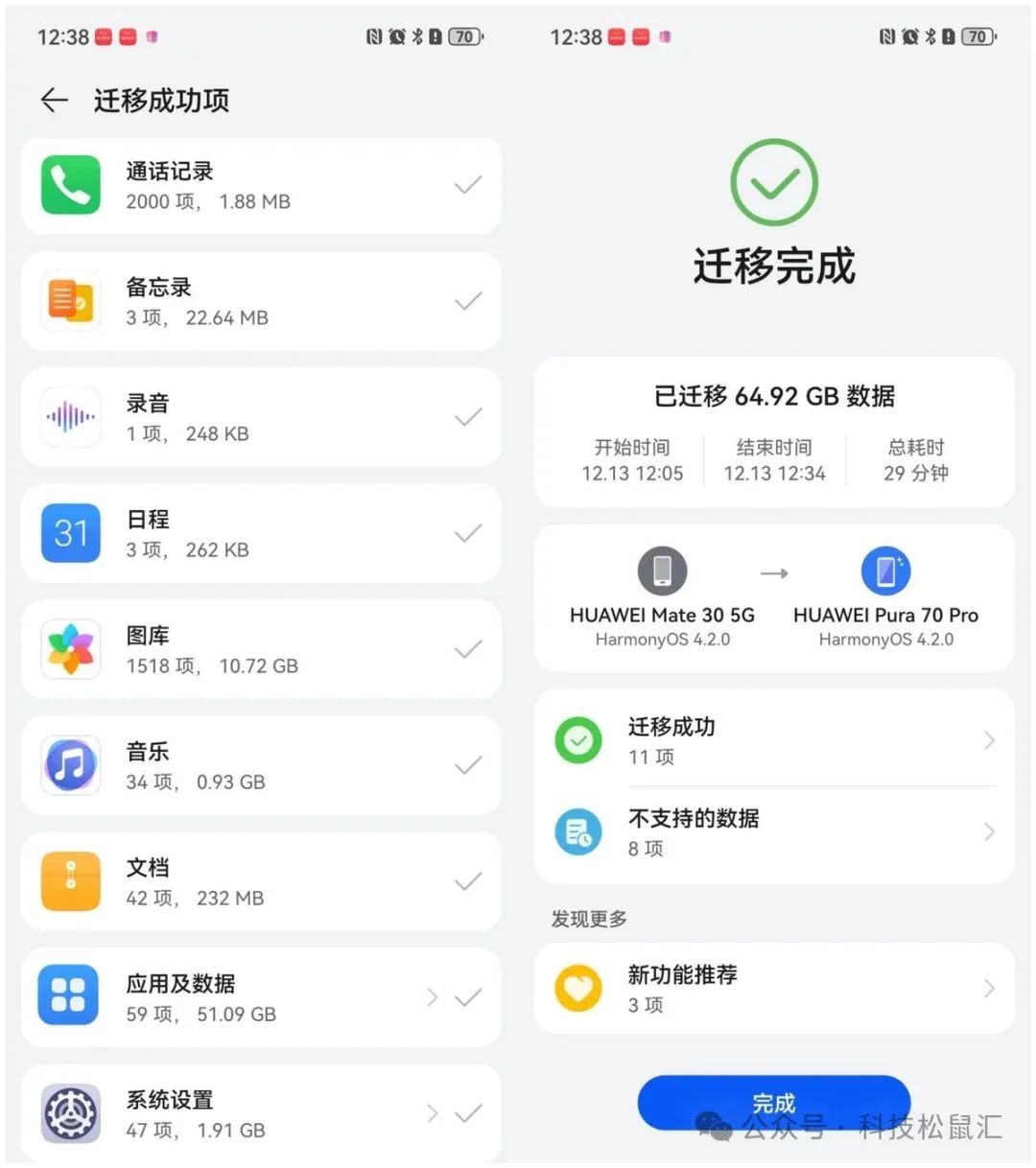Go back from 迁移成功项 page
The width and height of the screenshot is (1036, 1168).
point(55,101)
